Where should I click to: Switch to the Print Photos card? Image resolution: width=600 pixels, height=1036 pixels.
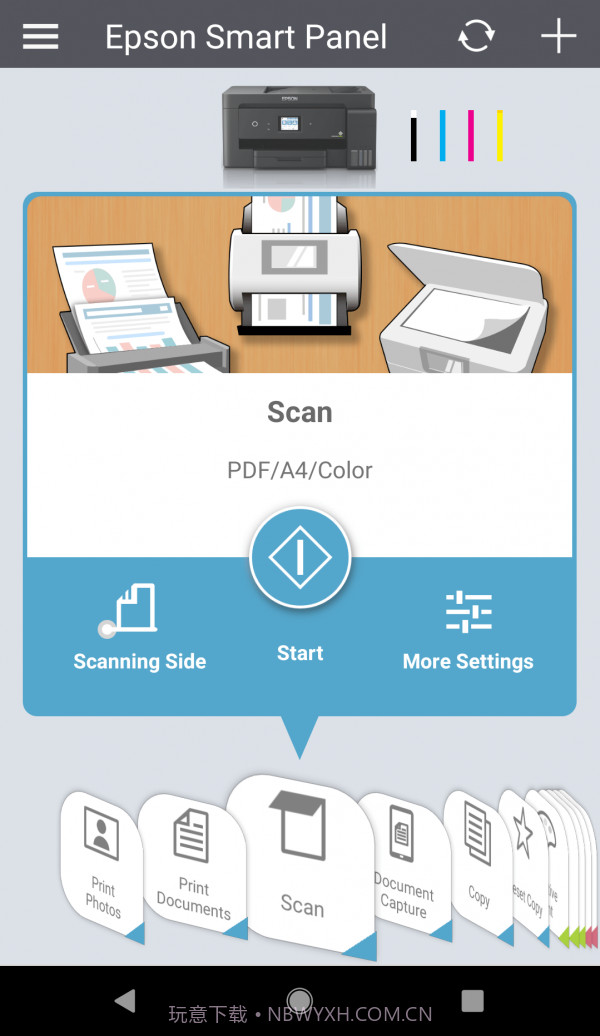(102, 865)
